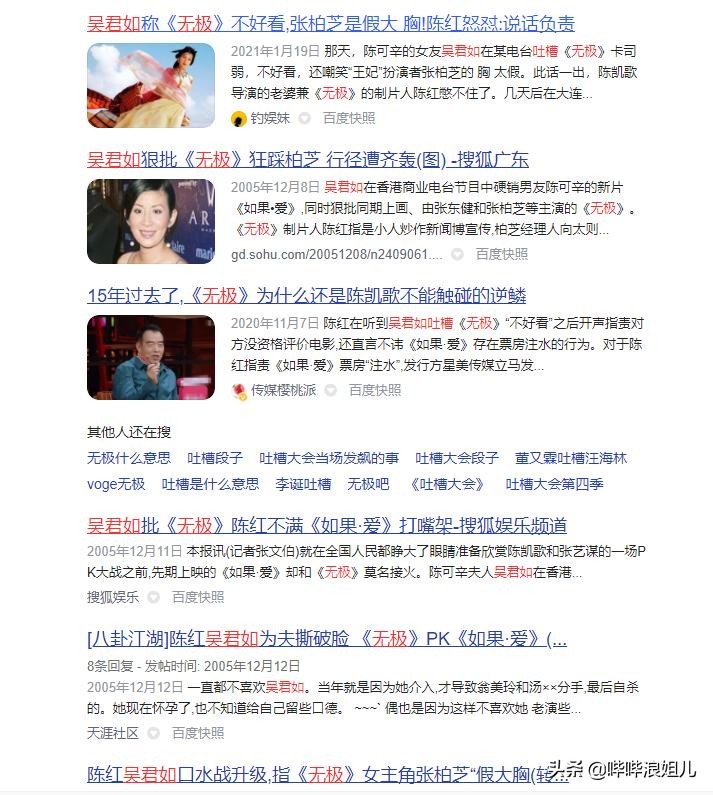Search related query '吐槽大会第四季'
This screenshot has height=795, width=713.
[554, 484]
